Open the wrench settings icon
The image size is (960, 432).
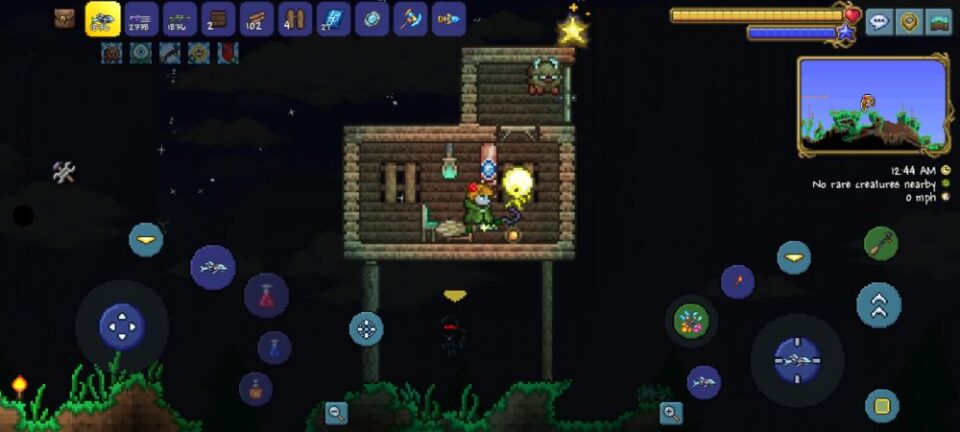(63, 172)
